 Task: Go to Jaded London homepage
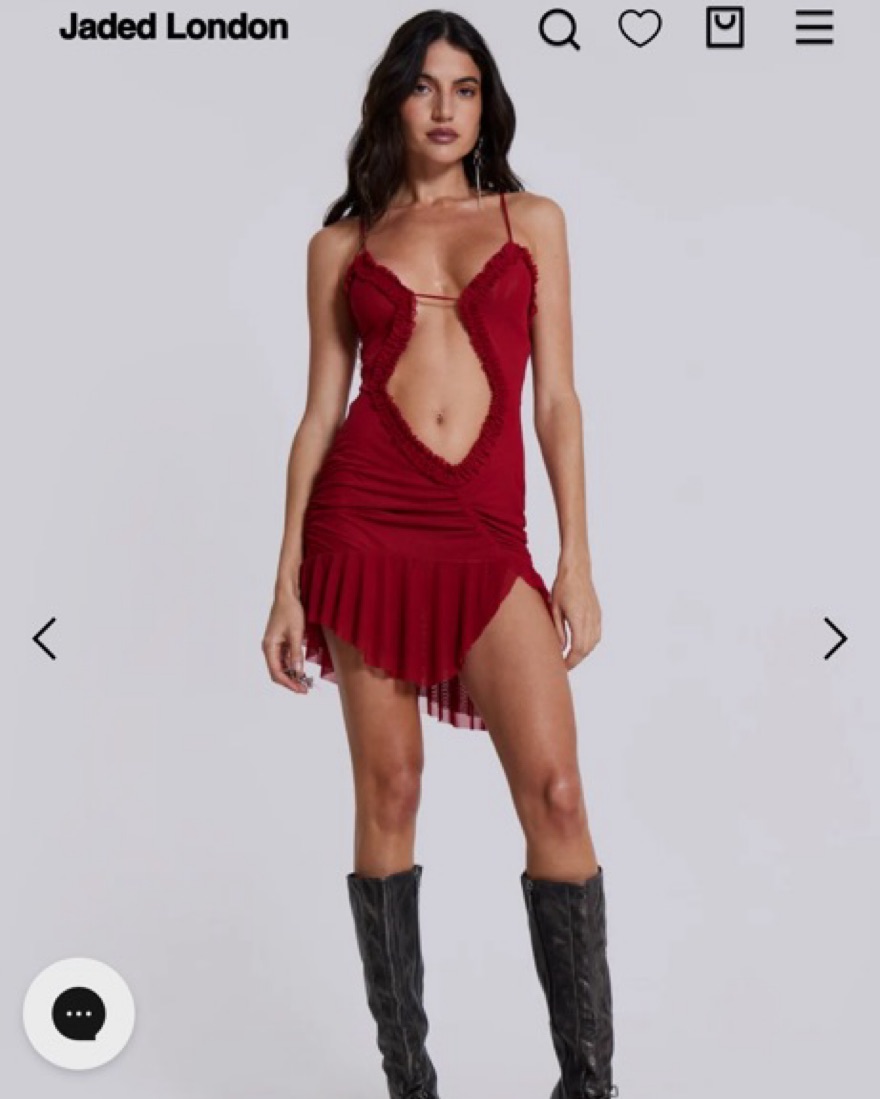[x=174, y=27]
